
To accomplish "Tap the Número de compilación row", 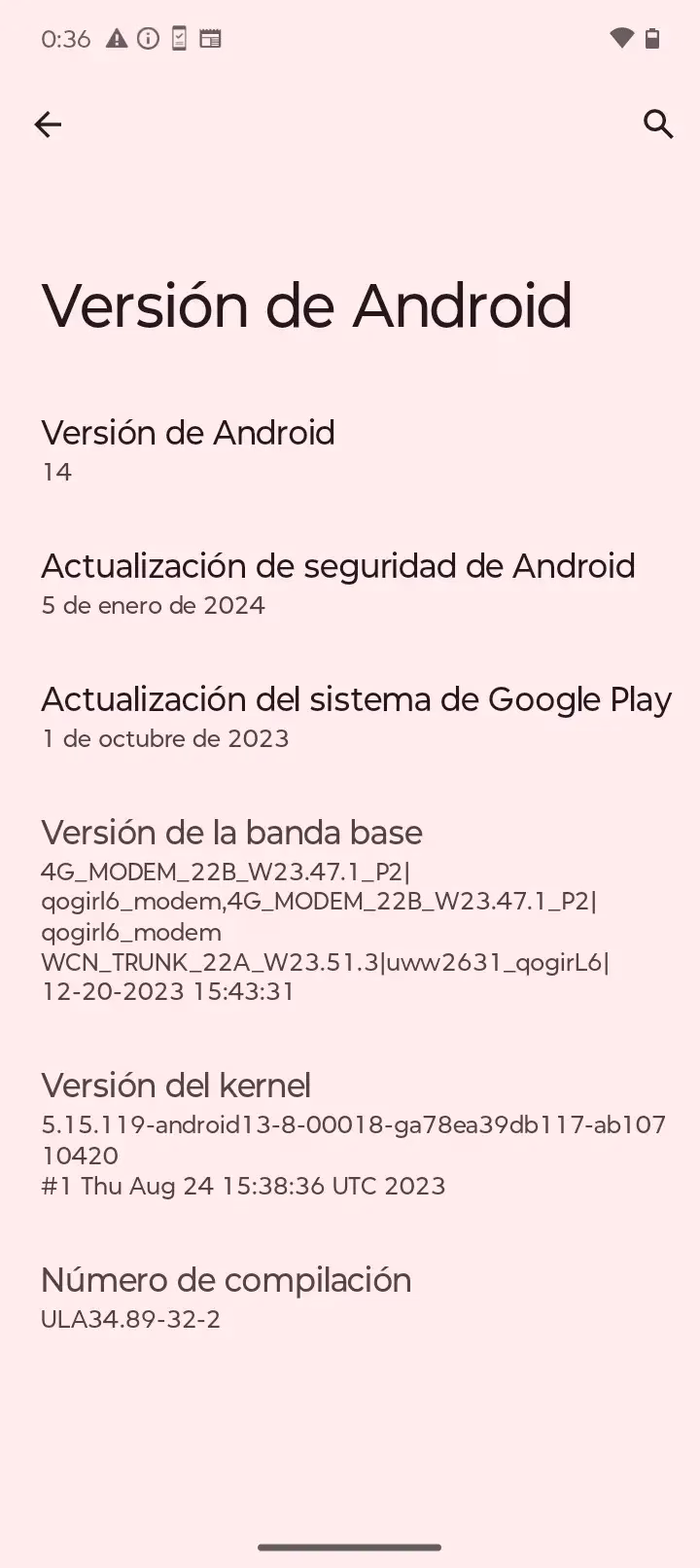I will click(x=350, y=1298).
